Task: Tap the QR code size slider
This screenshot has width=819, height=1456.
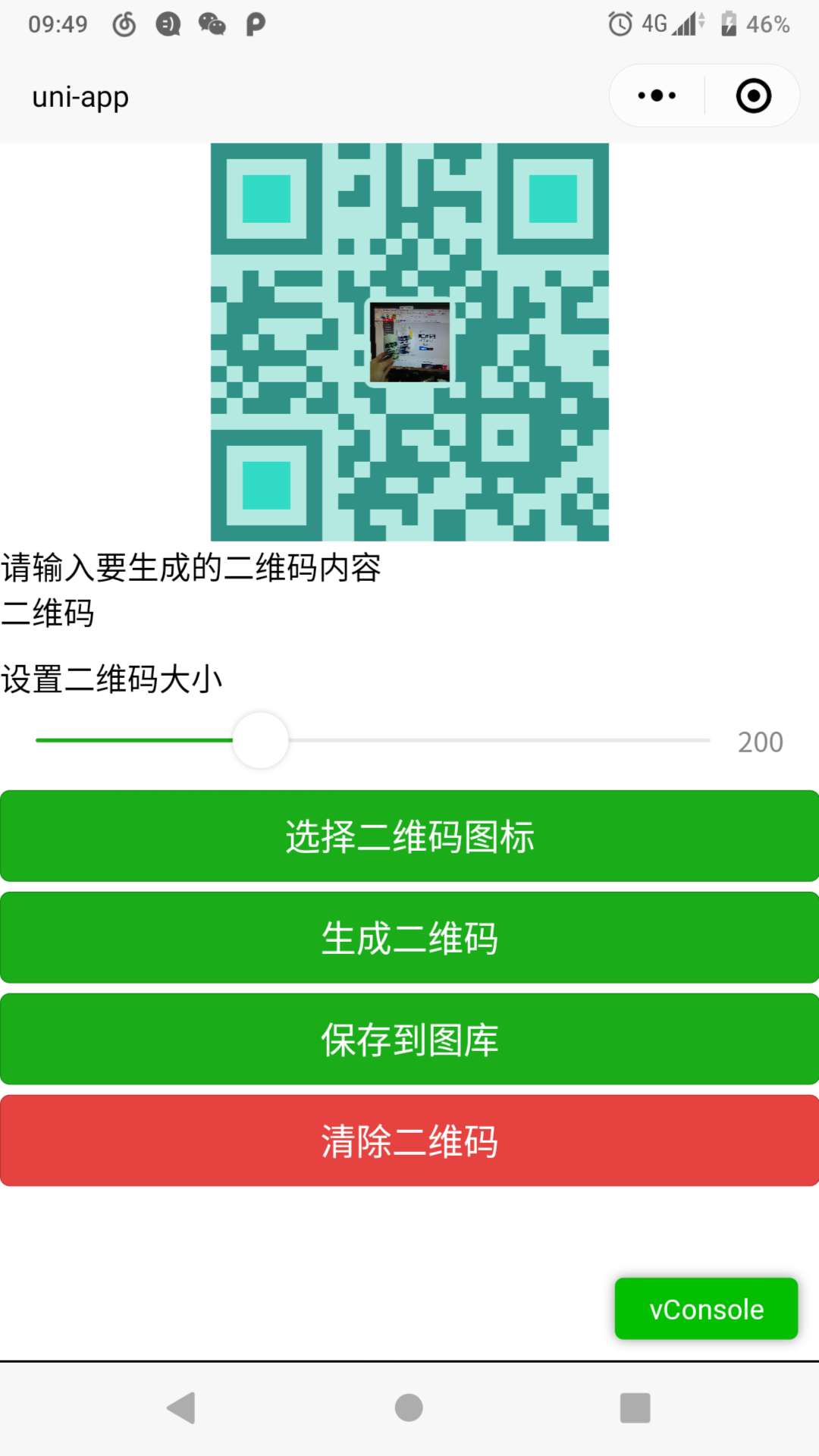Action: [x=373, y=740]
